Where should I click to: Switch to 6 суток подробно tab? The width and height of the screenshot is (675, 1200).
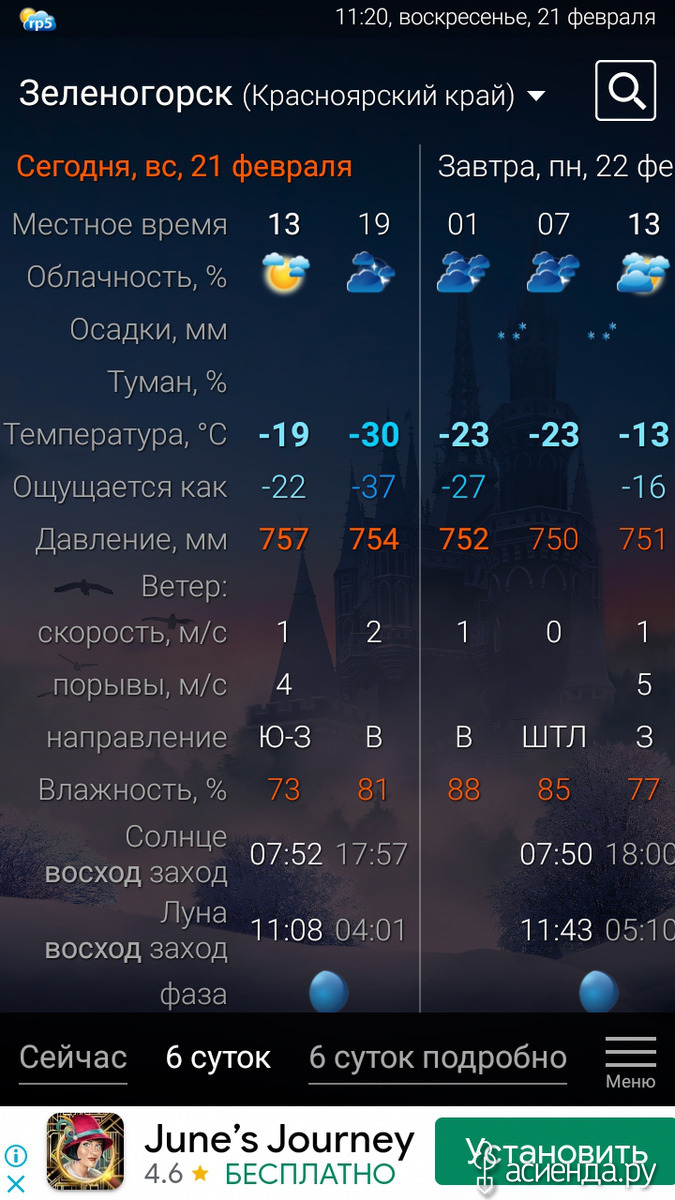438,1057
